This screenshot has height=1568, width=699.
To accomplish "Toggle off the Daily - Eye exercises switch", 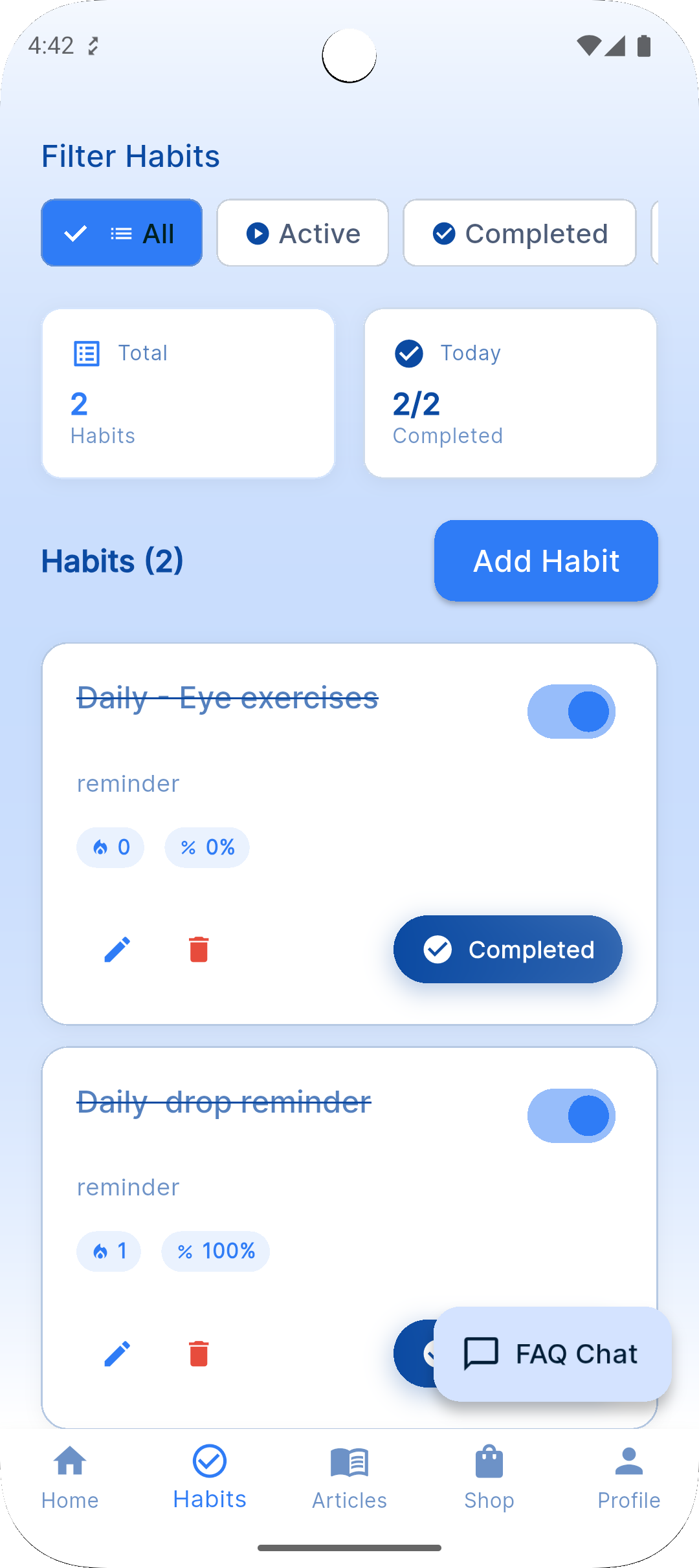I will pos(571,712).
